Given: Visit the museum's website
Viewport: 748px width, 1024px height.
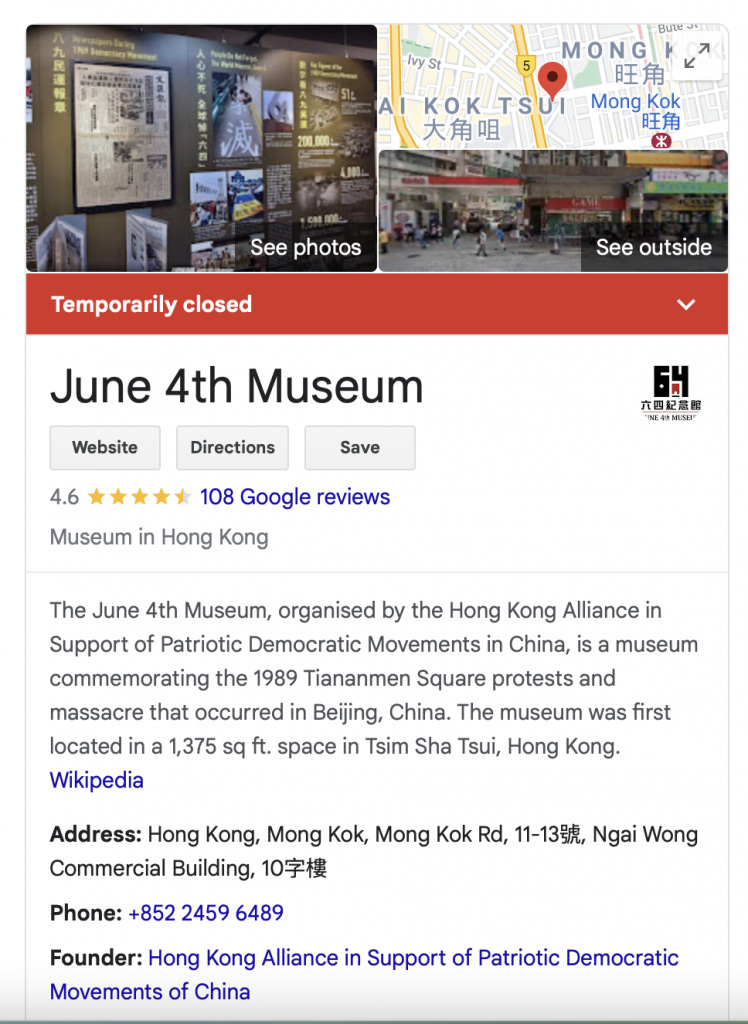Looking at the screenshot, I should 105,447.
